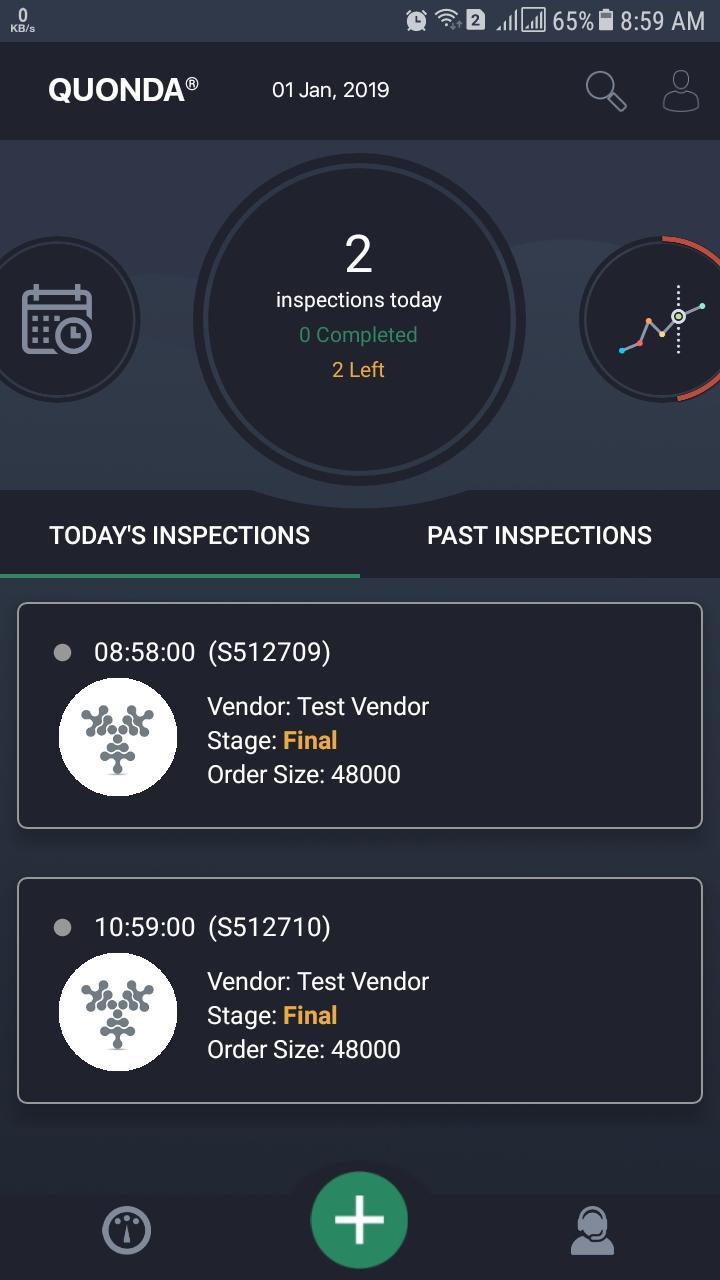Image resolution: width=720 pixels, height=1280 pixels.
Task: Open the support headset icon
Action: pyautogui.click(x=592, y=1231)
